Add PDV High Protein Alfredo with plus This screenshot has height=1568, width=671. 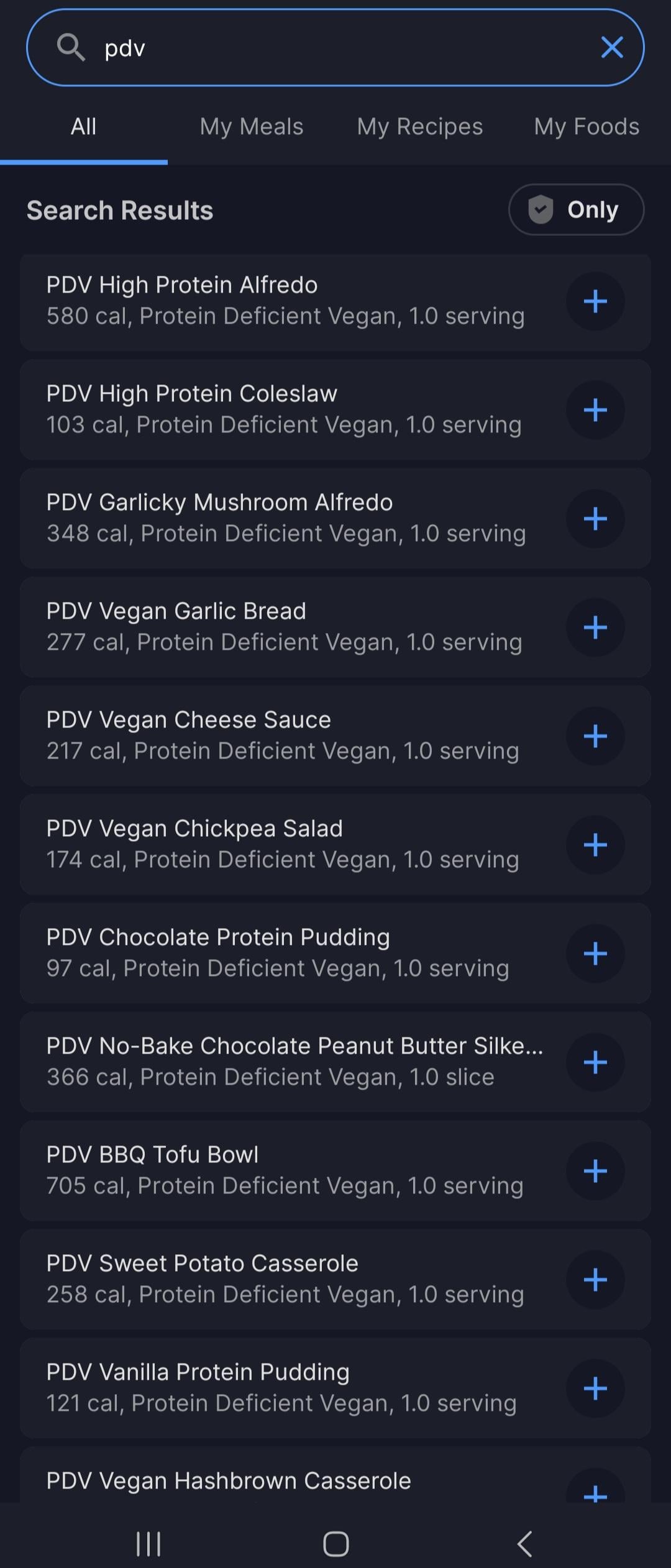[x=595, y=301]
